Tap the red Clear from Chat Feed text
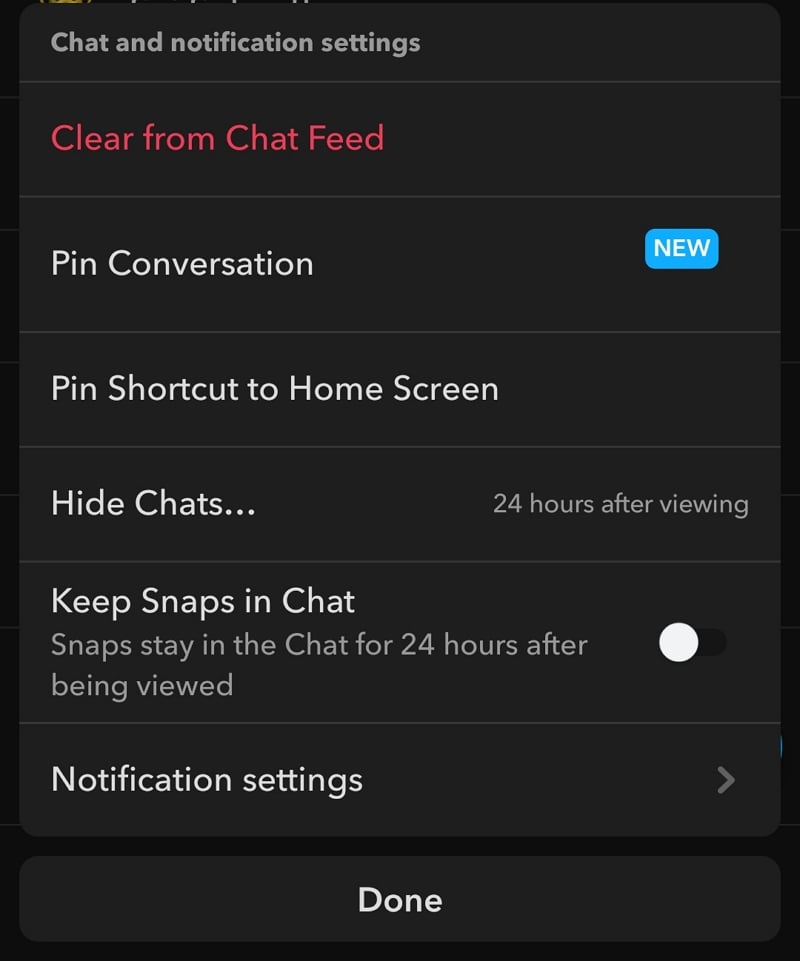The height and width of the screenshot is (961, 800). pos(216,138)
